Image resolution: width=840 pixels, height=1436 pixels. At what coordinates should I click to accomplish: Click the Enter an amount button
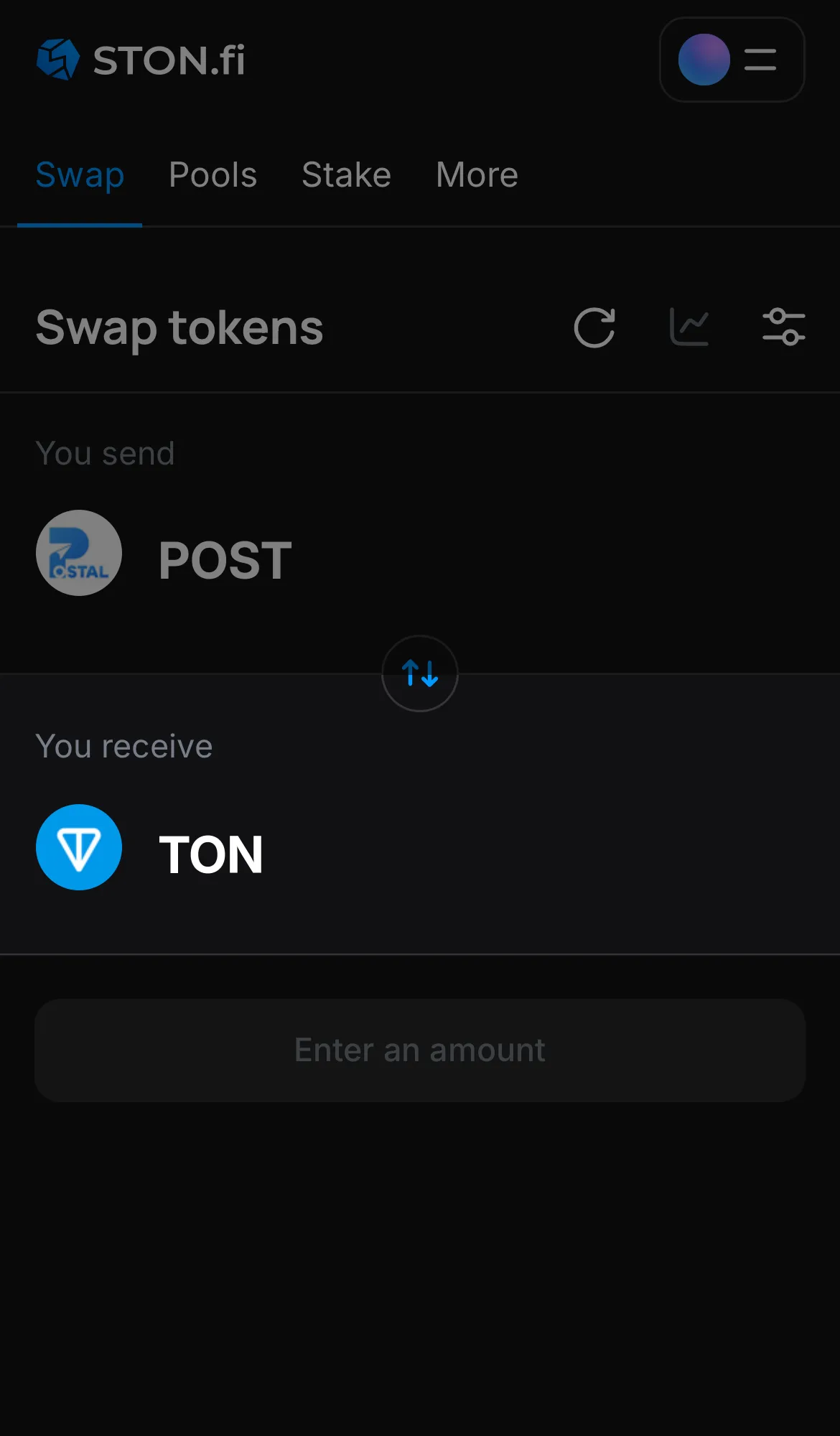pos(419,1050)
